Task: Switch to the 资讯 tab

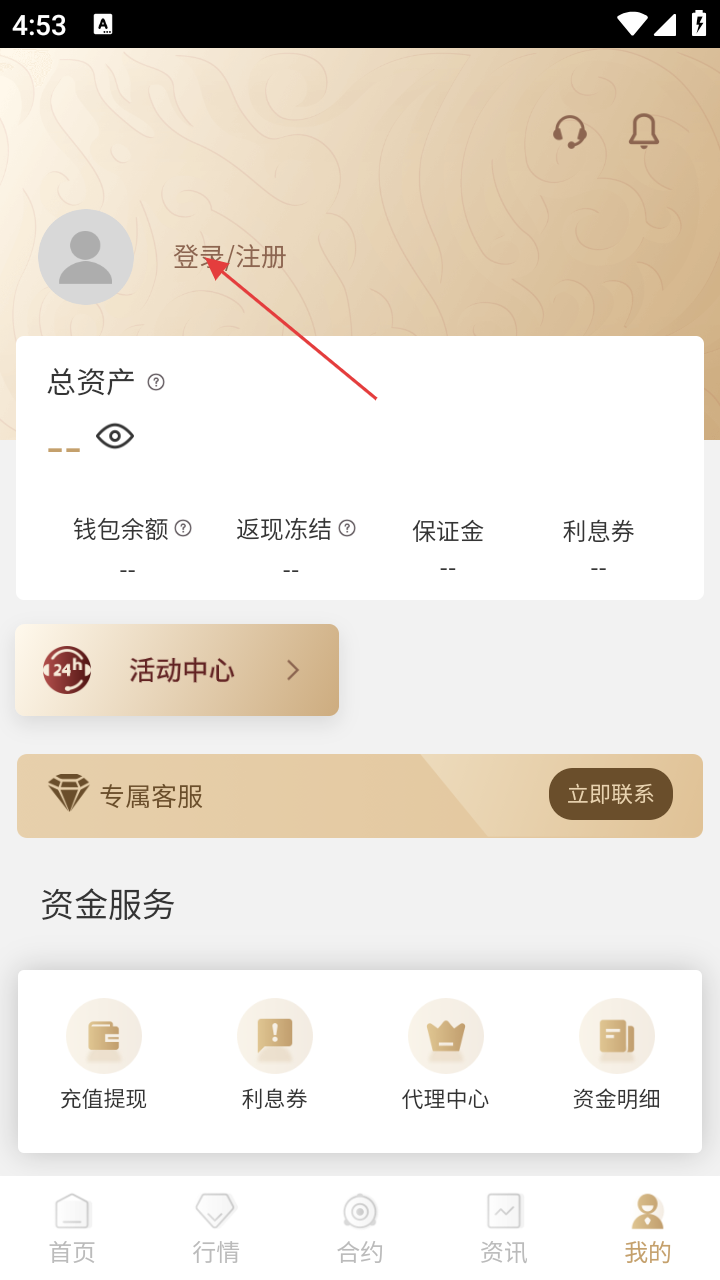Action: point(504,1228)
